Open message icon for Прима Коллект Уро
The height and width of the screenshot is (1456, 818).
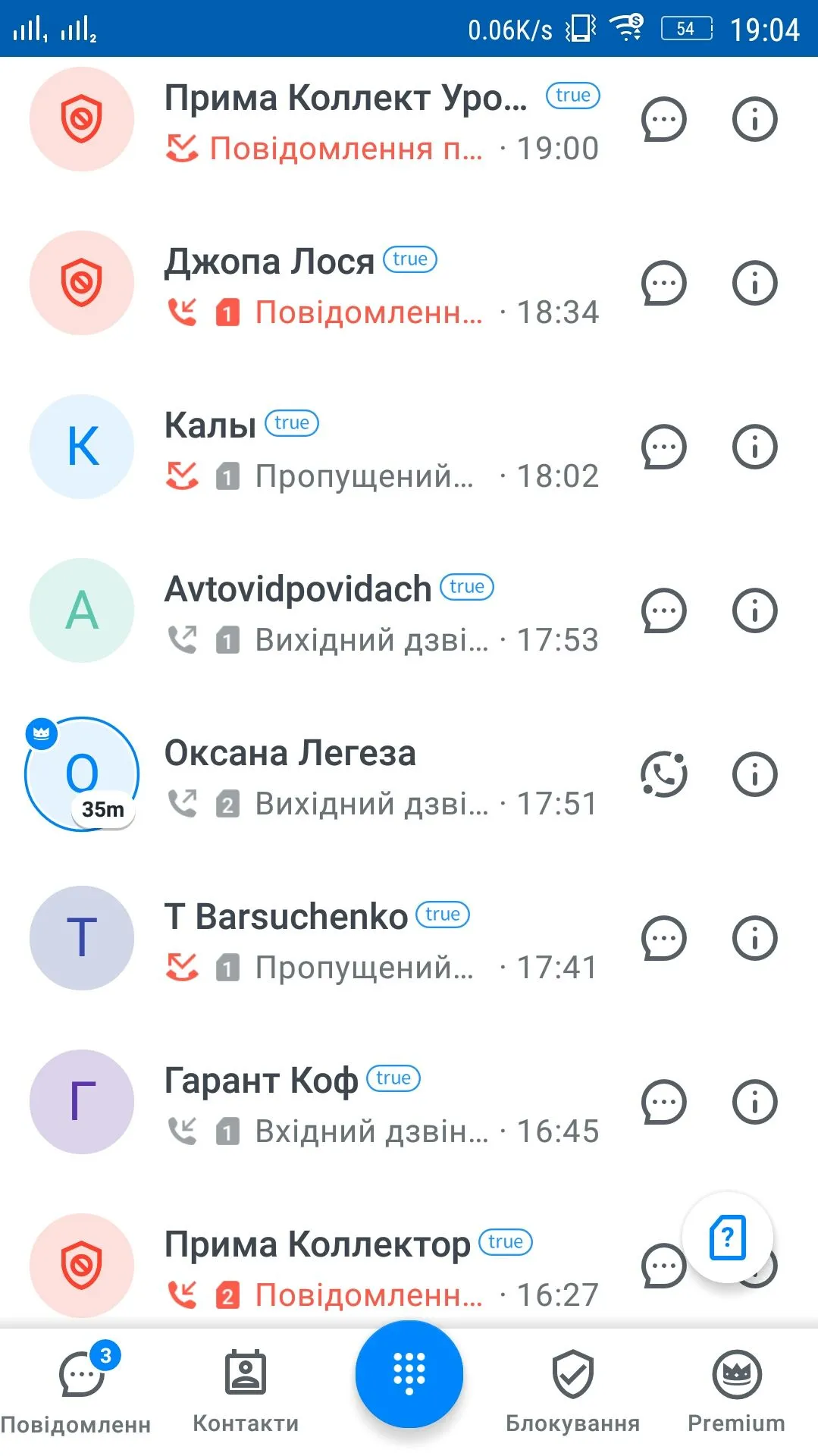(x=663, y=120)
